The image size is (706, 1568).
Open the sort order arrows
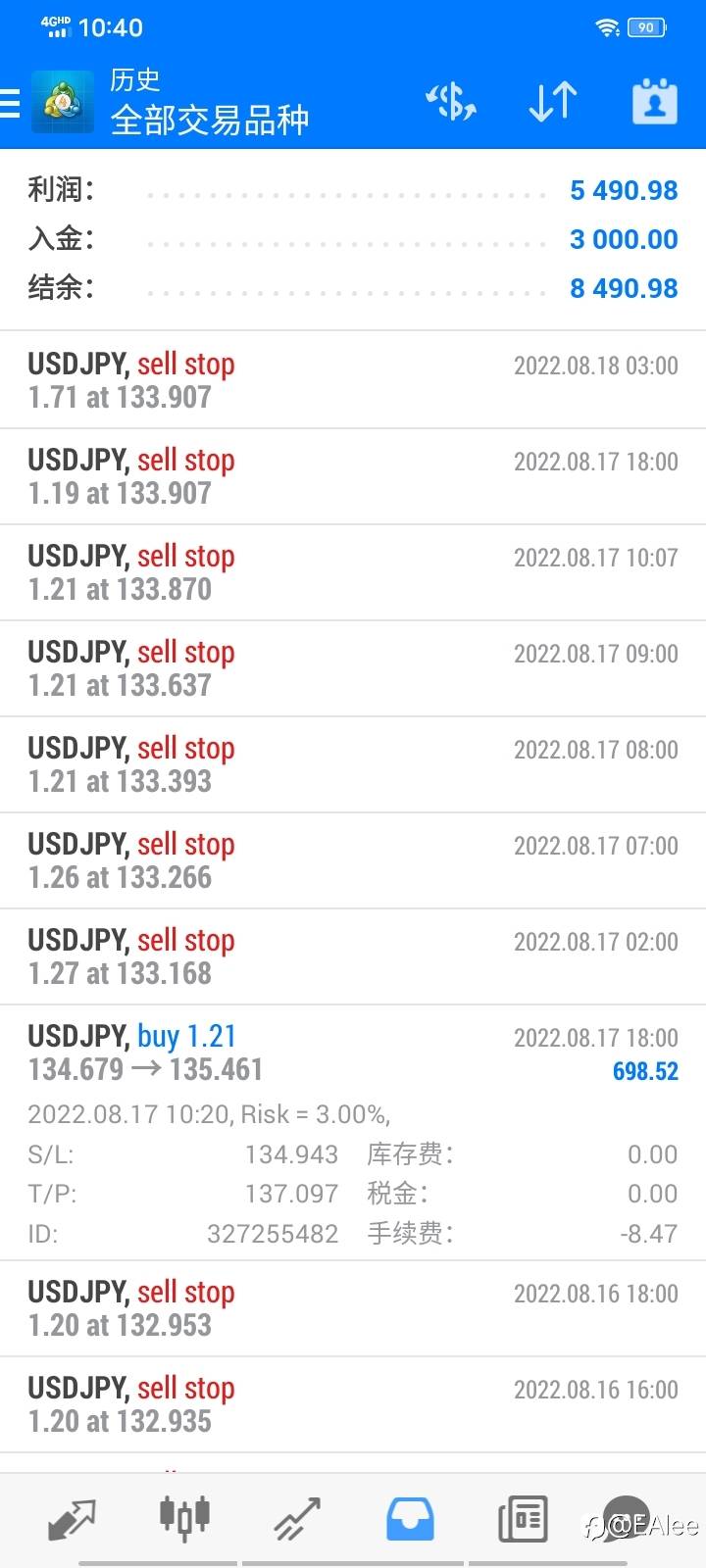(x=552, y=101)
